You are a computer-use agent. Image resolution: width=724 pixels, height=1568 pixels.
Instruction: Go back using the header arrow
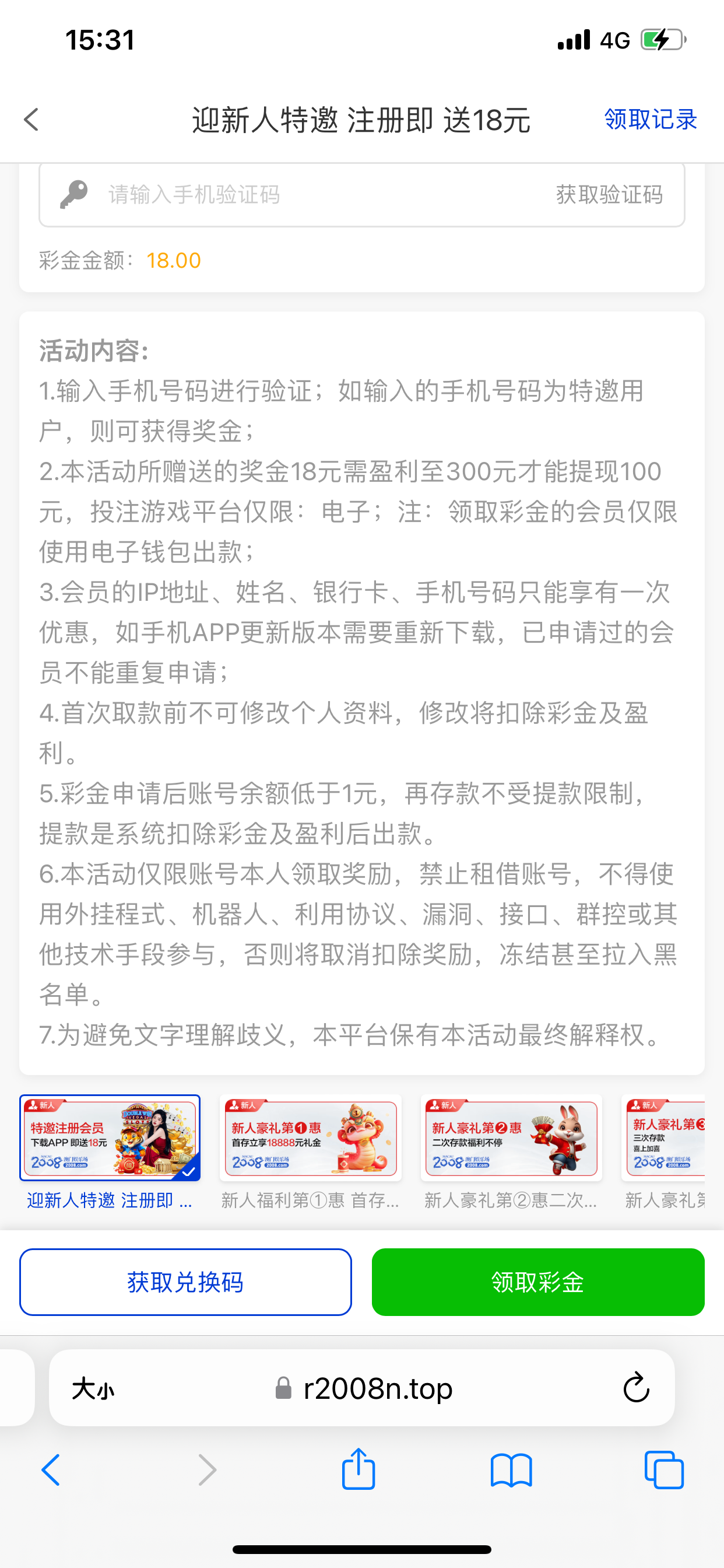(x=31, y=120)
